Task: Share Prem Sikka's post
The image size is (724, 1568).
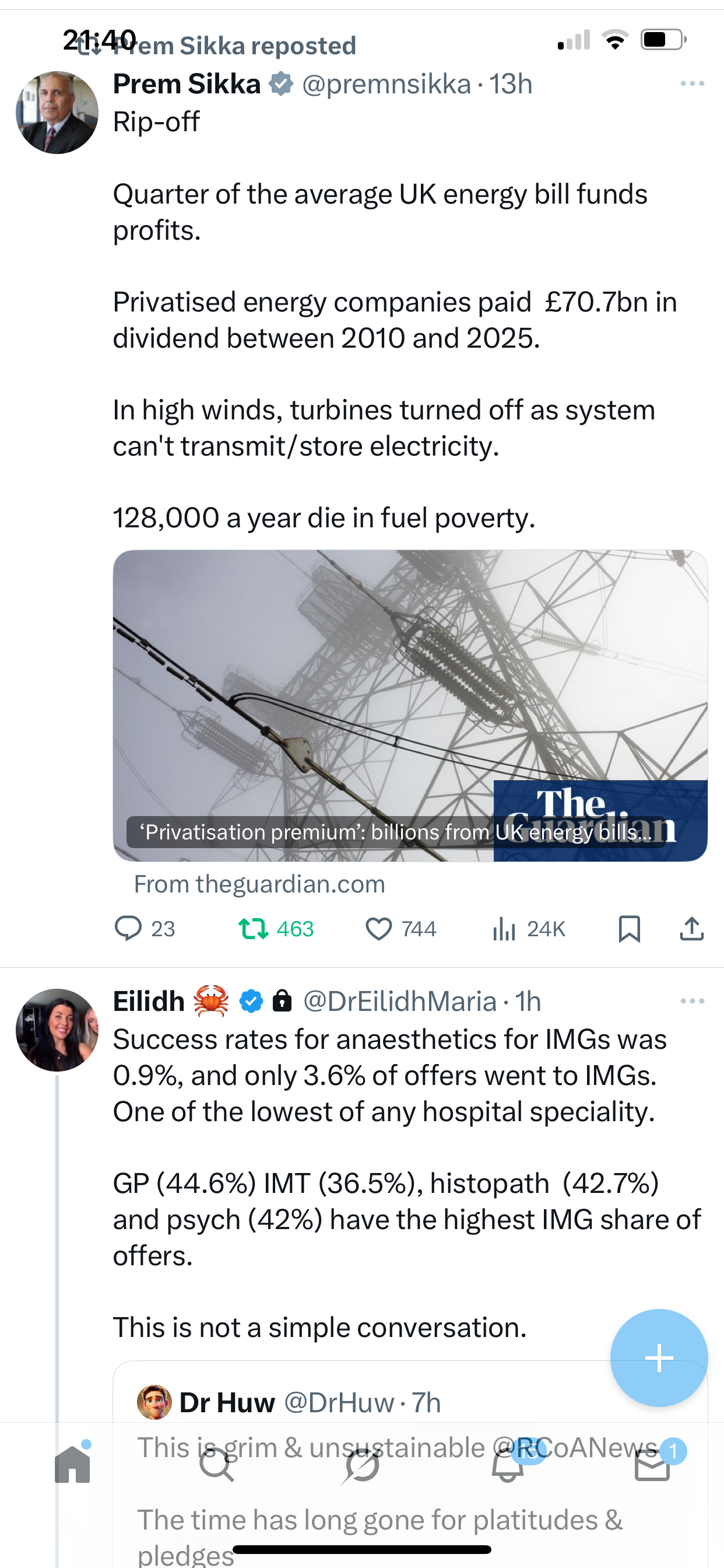Action: click(692, 929)
